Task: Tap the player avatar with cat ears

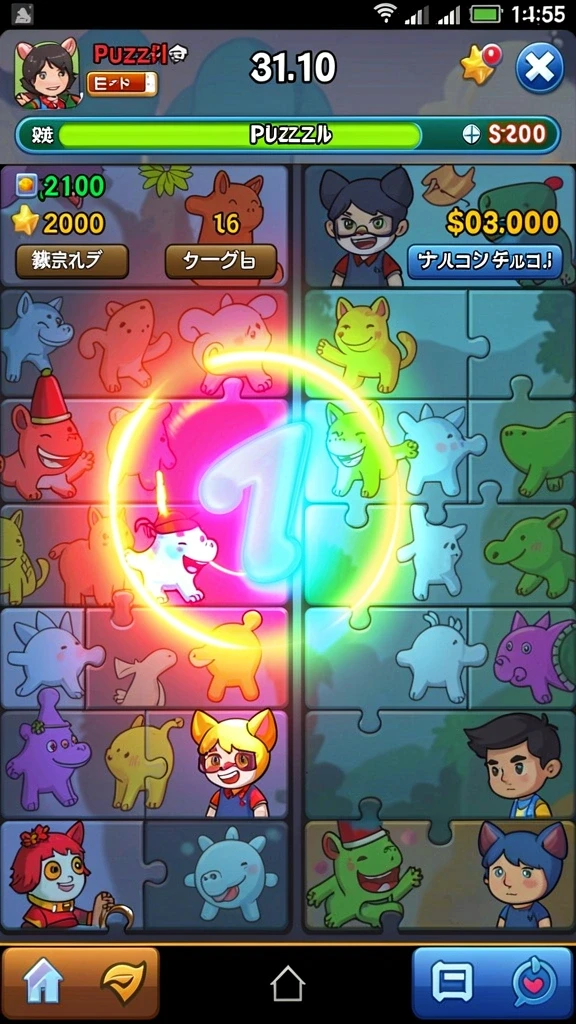Action: [46, 72]
